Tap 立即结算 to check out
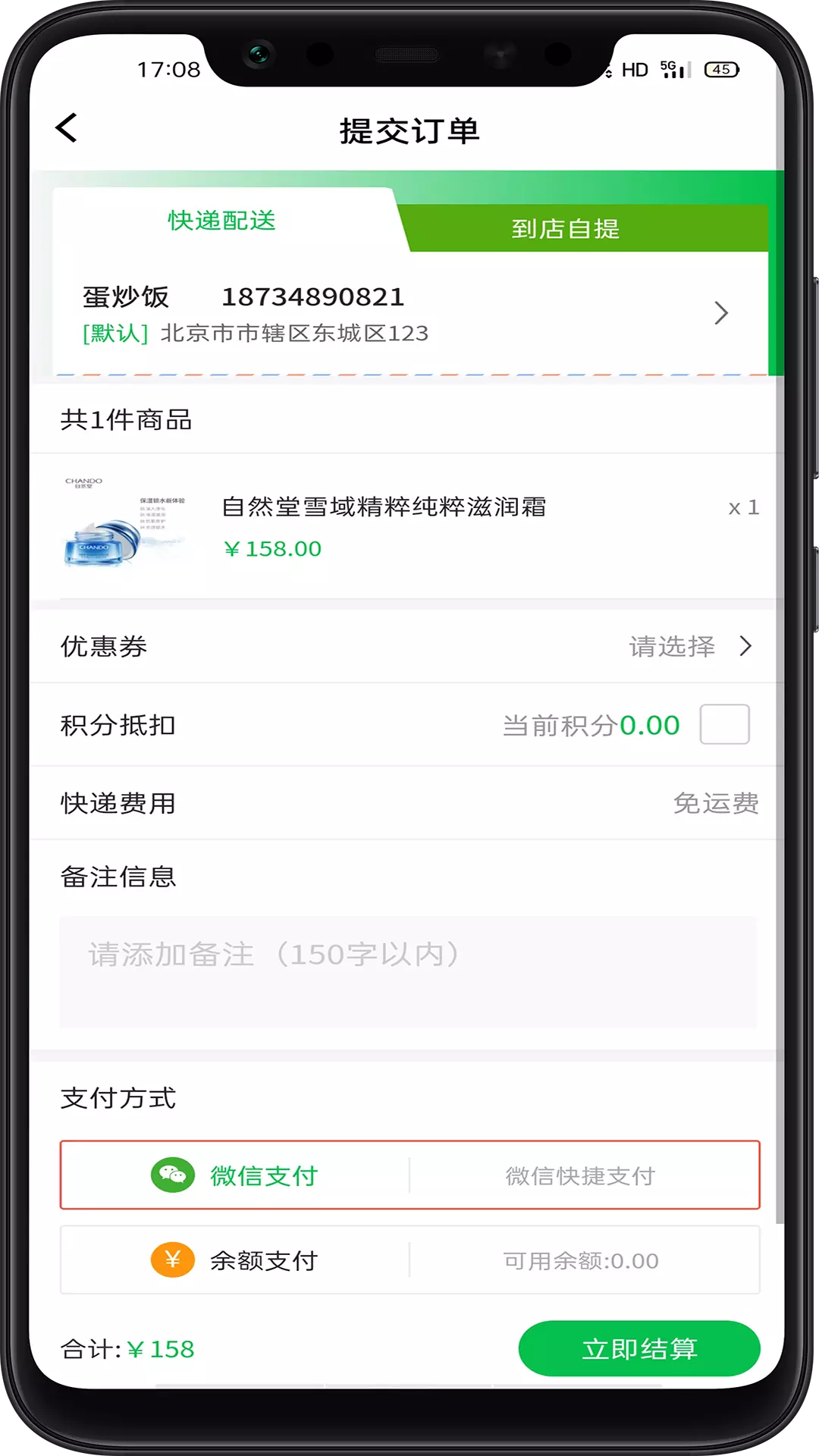 [639, 1348]
